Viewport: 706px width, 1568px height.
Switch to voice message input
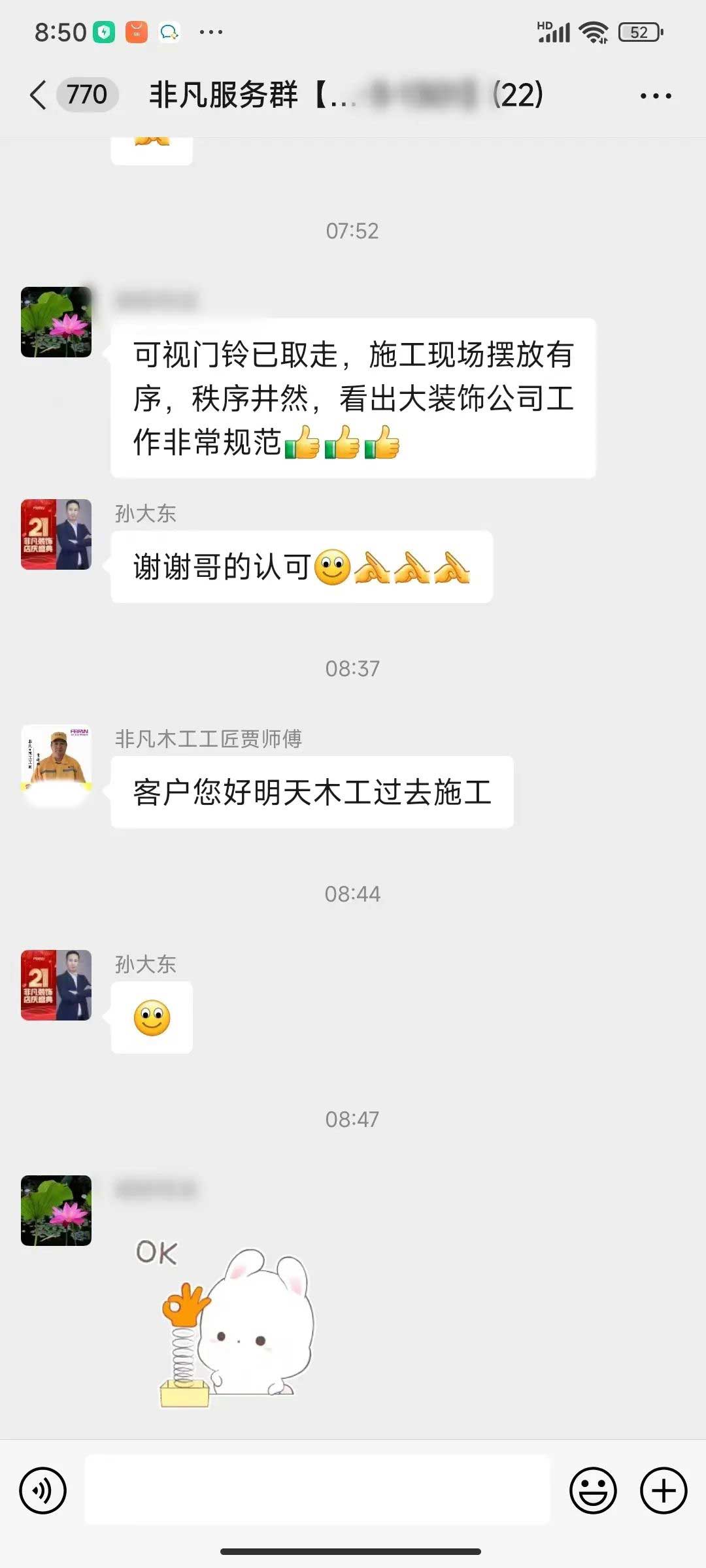[x=43, y=1490]
